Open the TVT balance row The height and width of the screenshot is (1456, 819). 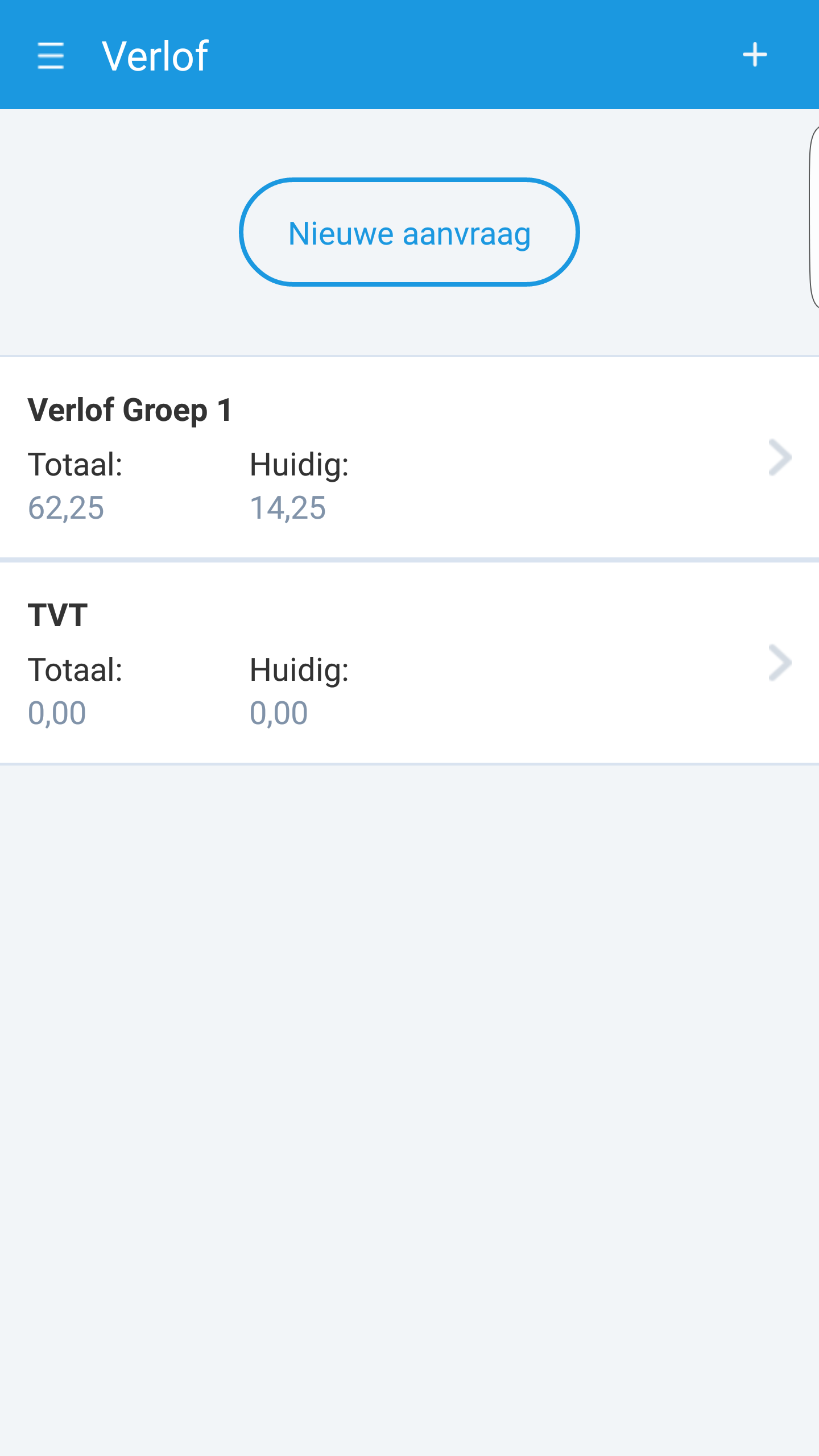(x=409, y=663)
